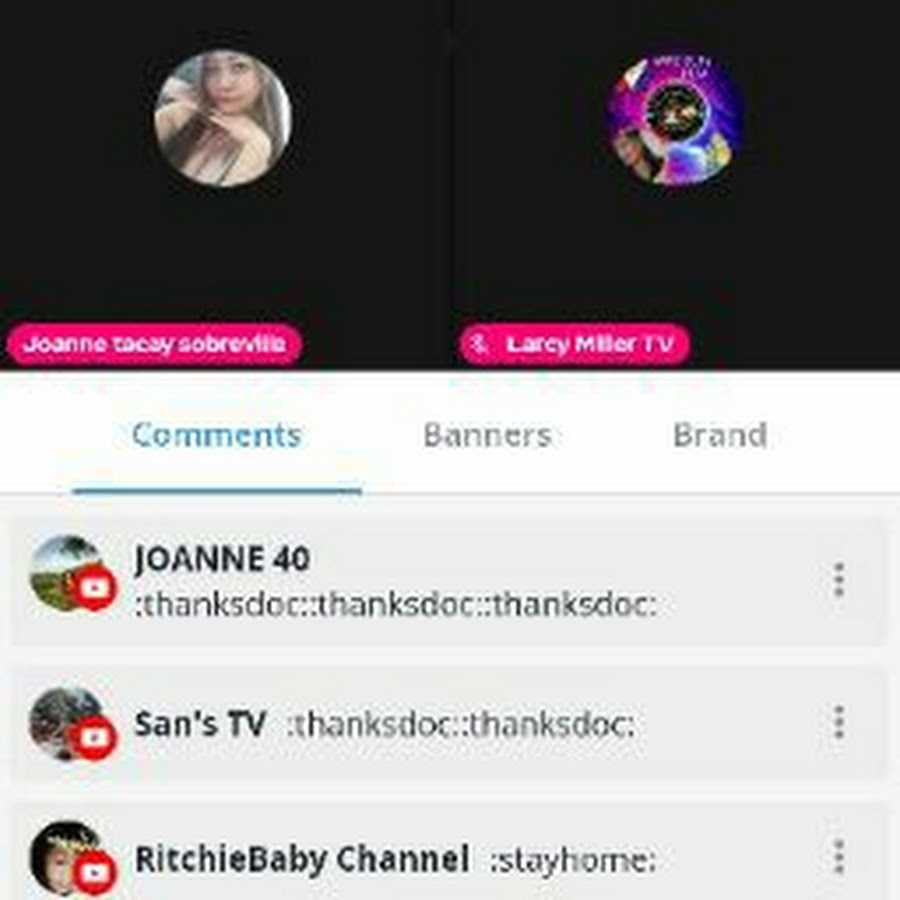Viewport: 900px width, 900px height.
Task: Select JOANNE 40's thanksdoc comment
Action: pyautogui.click(x=395, y=603)
